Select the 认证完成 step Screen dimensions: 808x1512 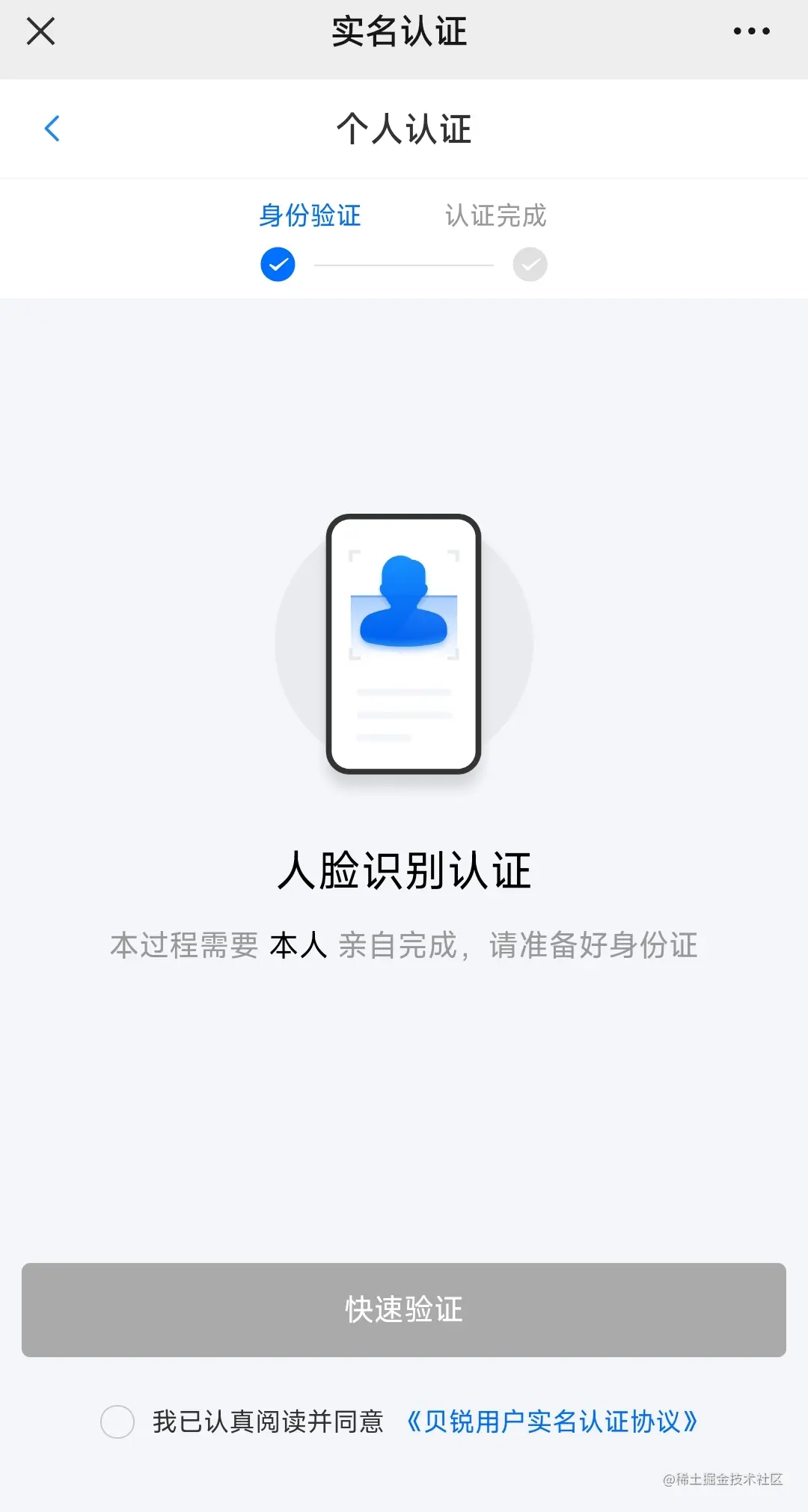click(495, 215)
